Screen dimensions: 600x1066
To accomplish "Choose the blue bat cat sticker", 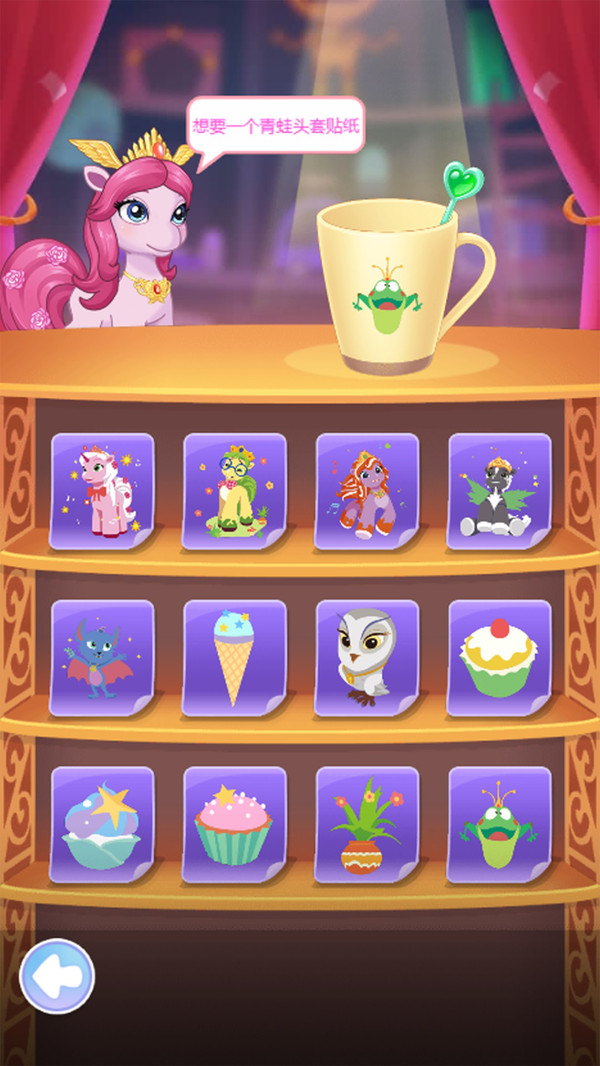I will 102,658.
